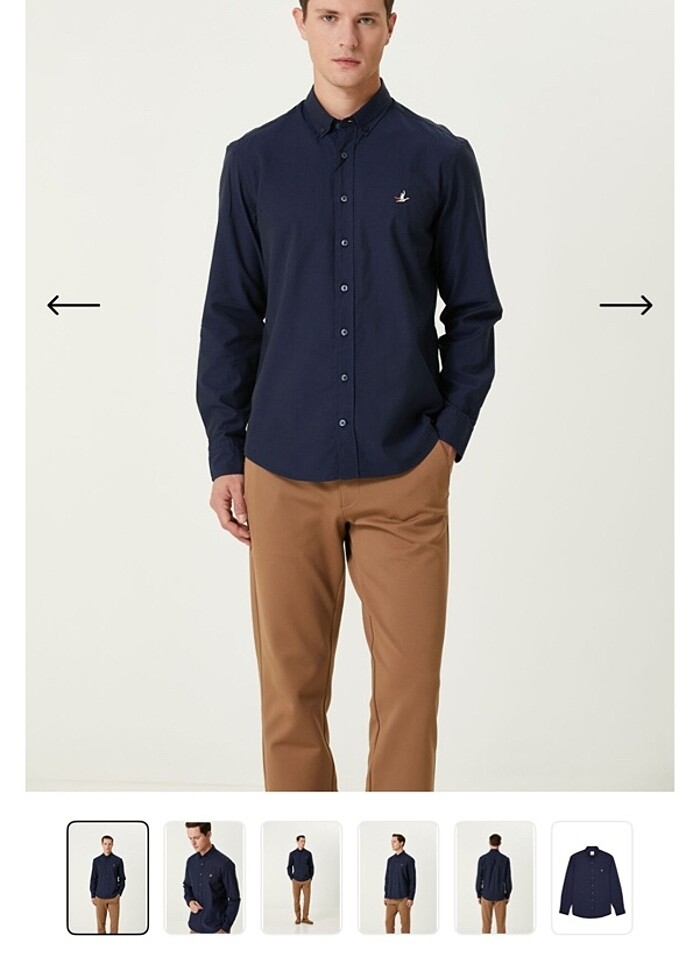The image size is (700, 980).
Task: Go to the next product photo
Action: click(626, 305)
